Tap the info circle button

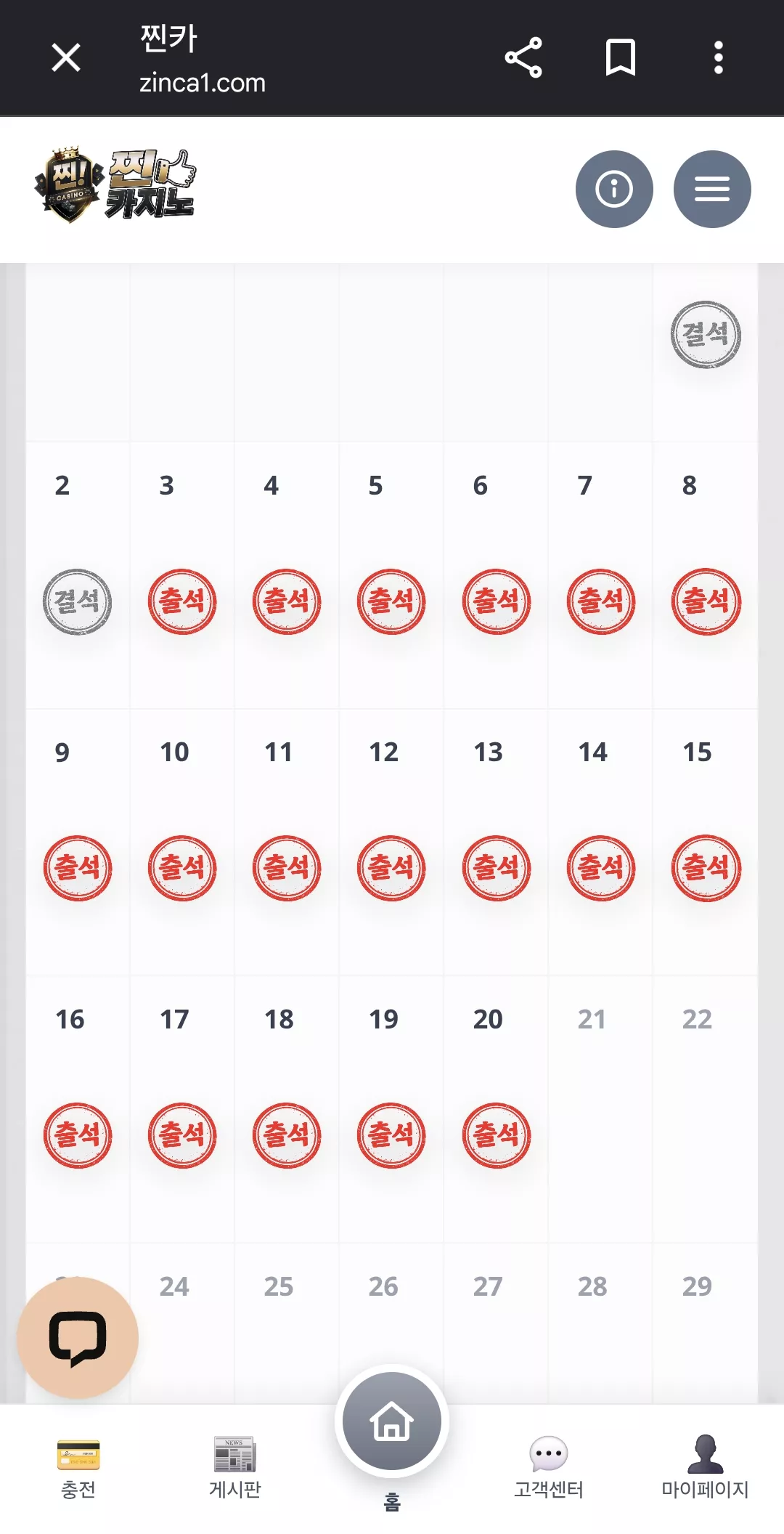pos(614,189)
